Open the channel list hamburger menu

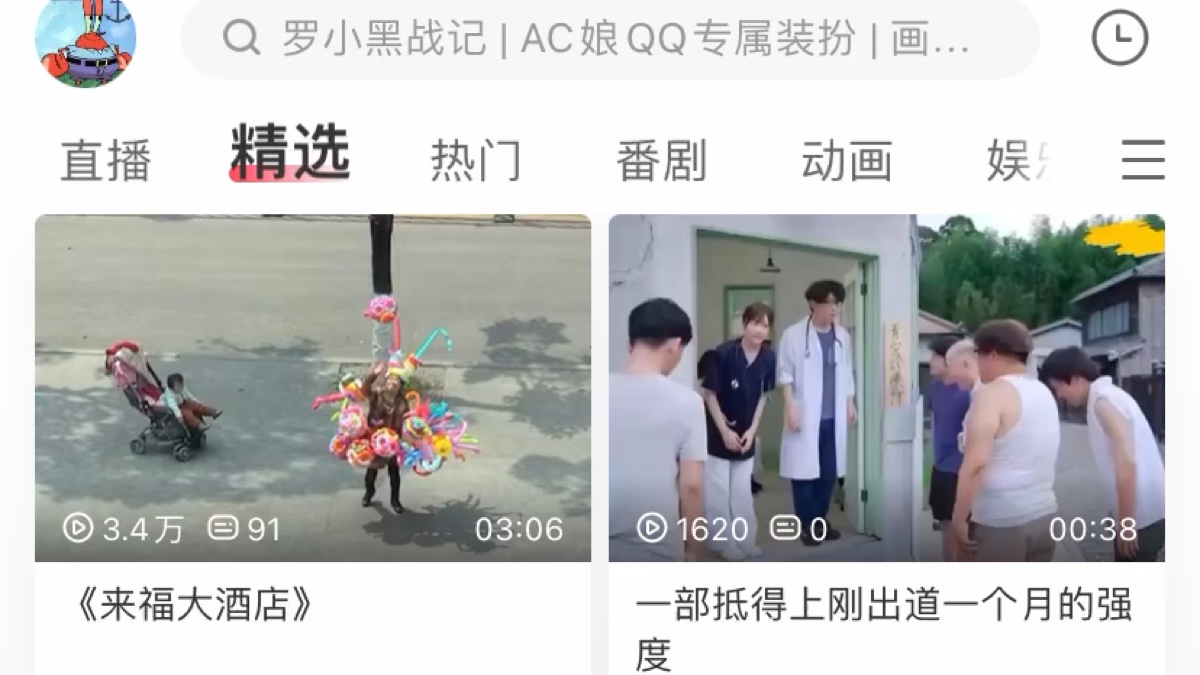click(x=1143, y=160)
